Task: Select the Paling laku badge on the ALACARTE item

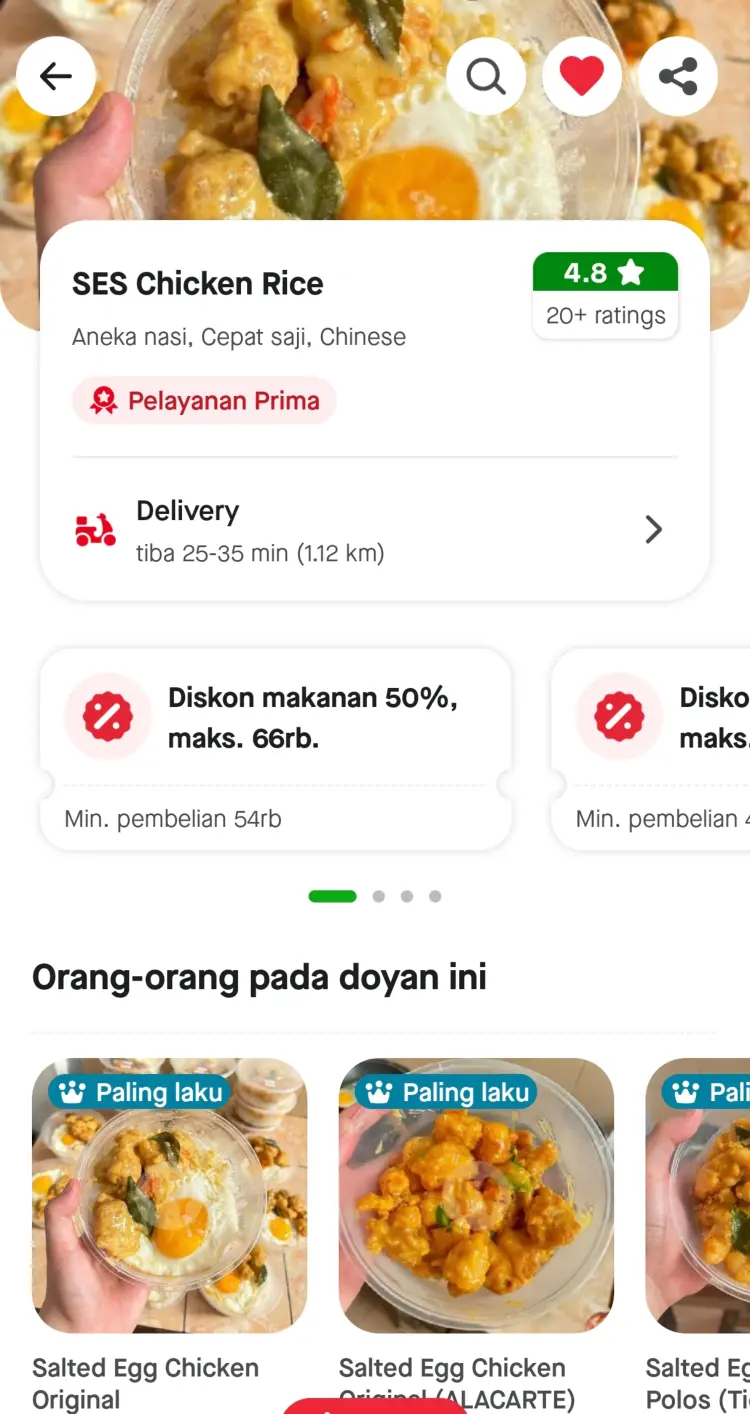Action: [x=444, y=1092]
